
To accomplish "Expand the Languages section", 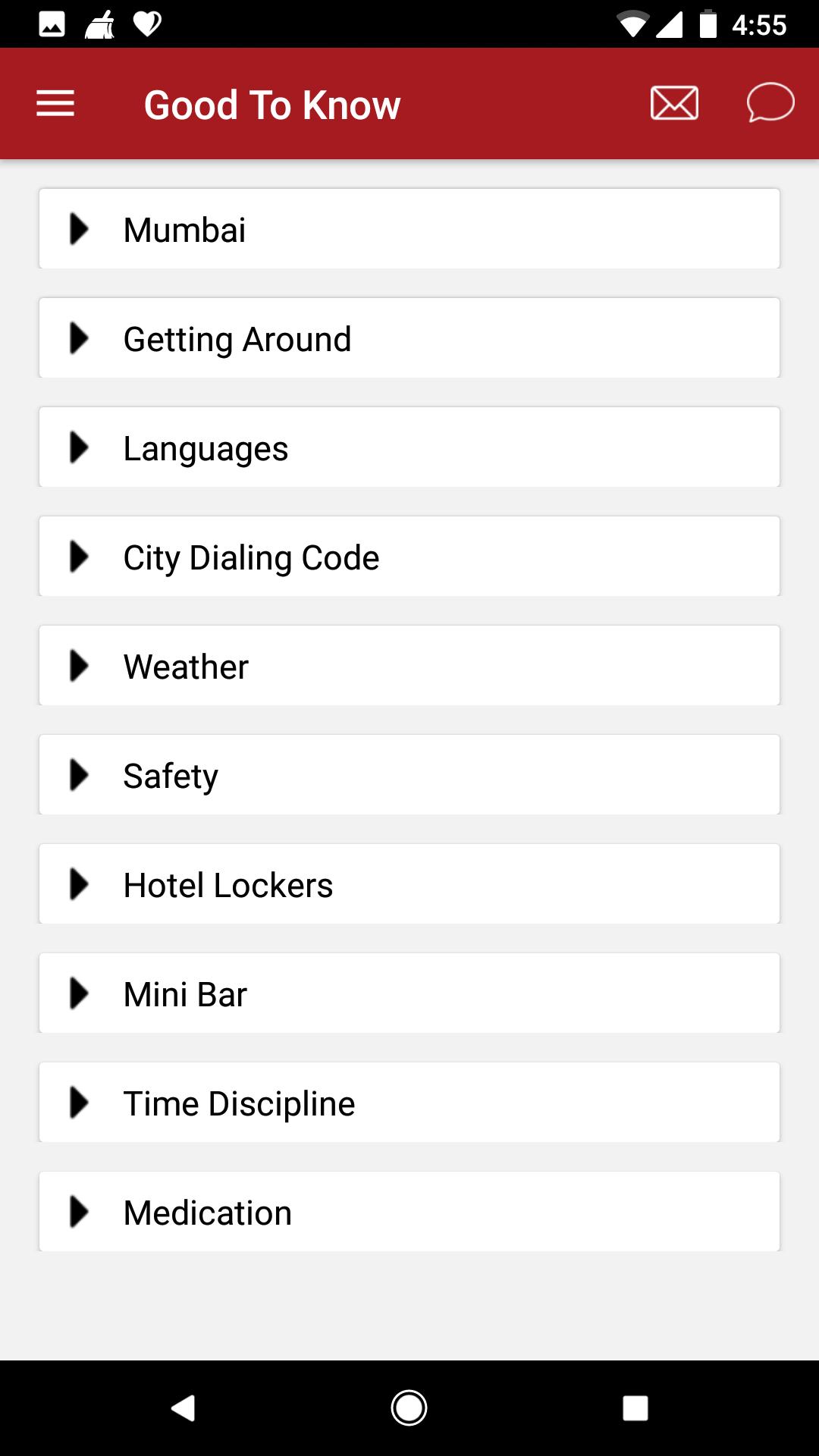I will (409, 447).
